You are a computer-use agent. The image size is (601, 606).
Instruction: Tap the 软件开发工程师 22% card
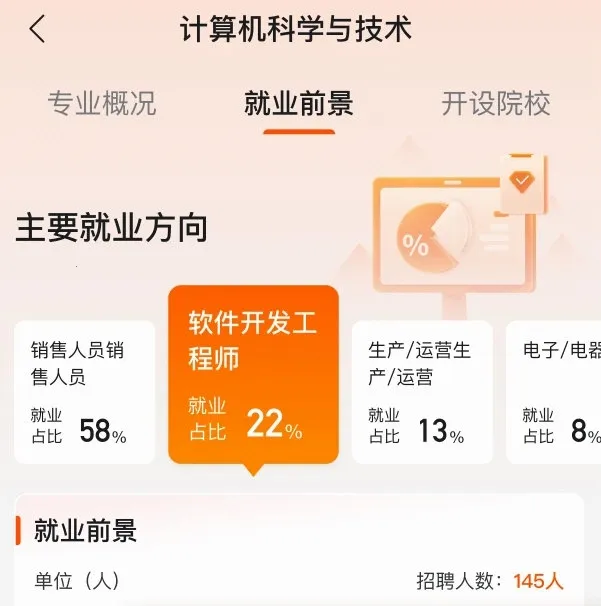[253, 376]
